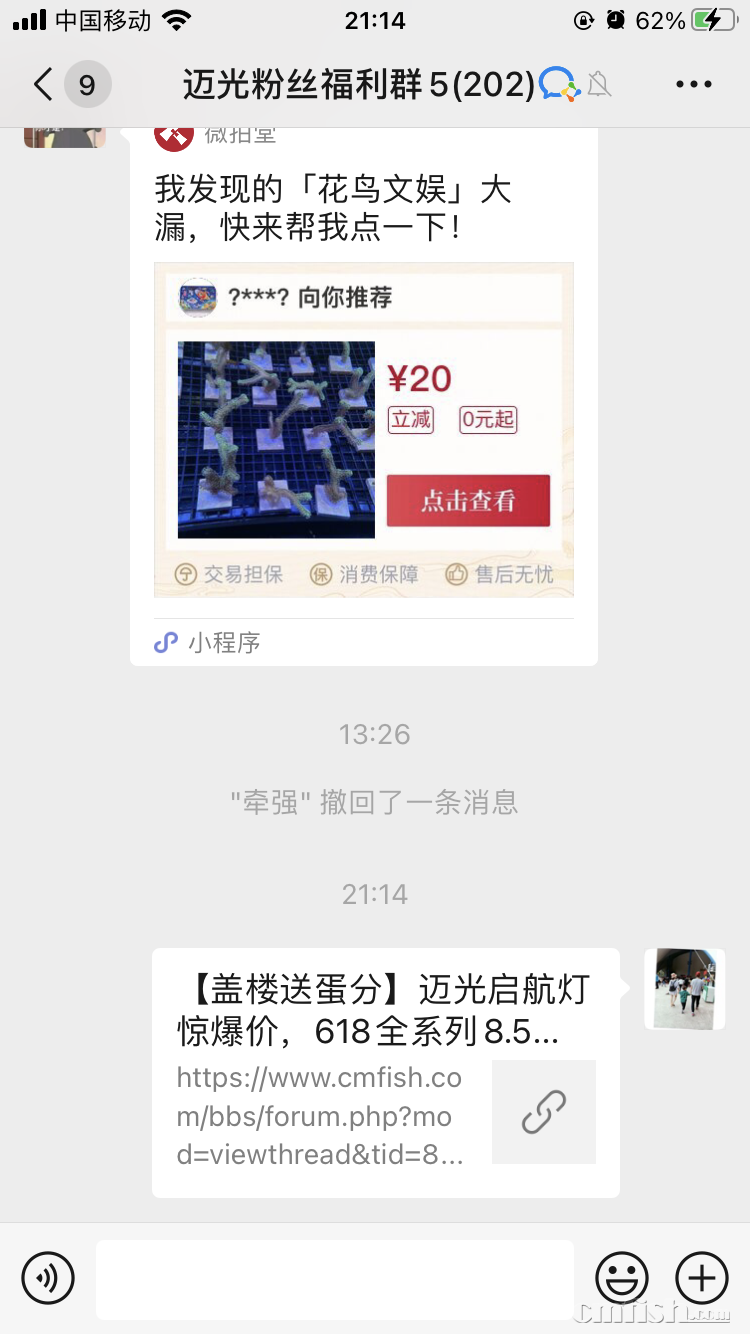This screenshot has height=1334, width=750.
Task: Tap the message text input field
Action: point(335,1278)
